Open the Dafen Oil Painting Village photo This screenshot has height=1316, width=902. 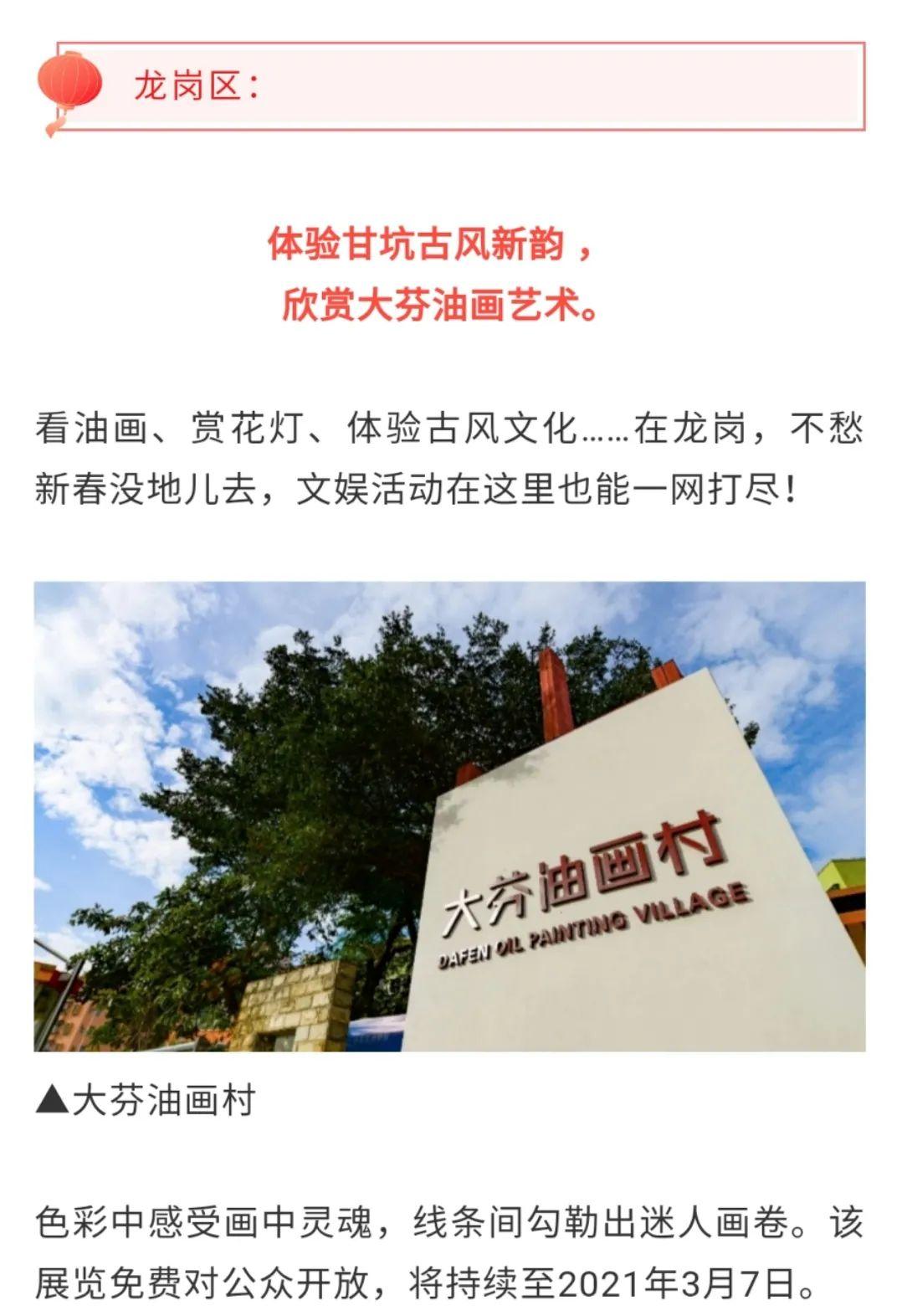449,816
